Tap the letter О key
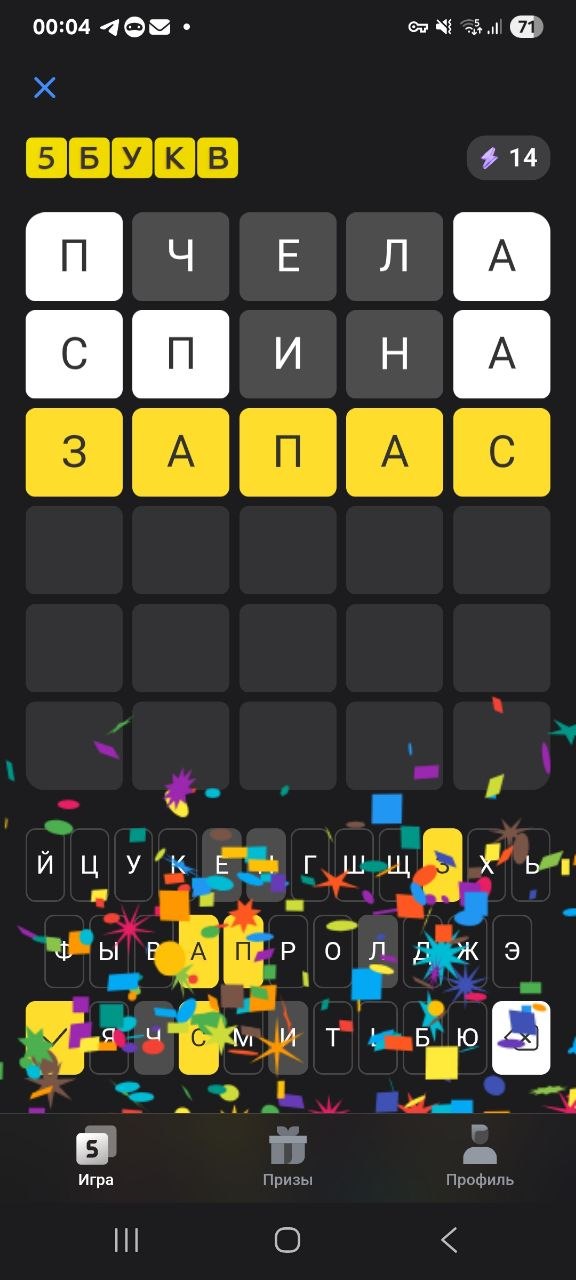Viewport: 576px width, 1280px height. (x=333, y=952)
